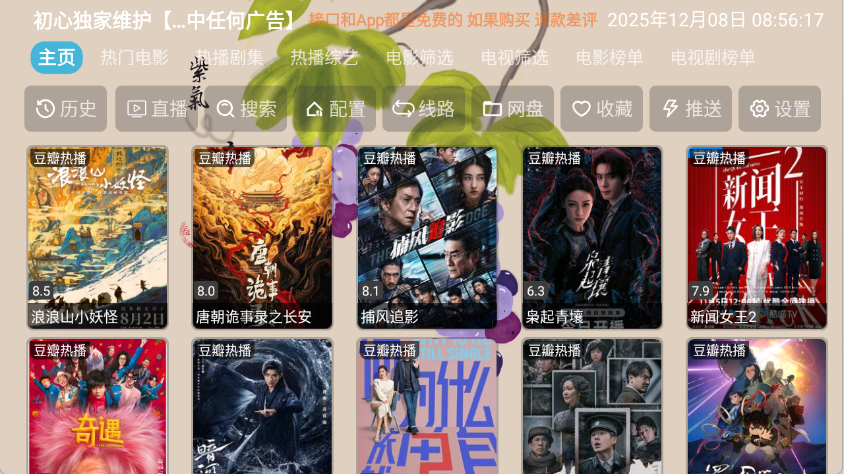Open the 网盘 cloud drive

point(514,109)
